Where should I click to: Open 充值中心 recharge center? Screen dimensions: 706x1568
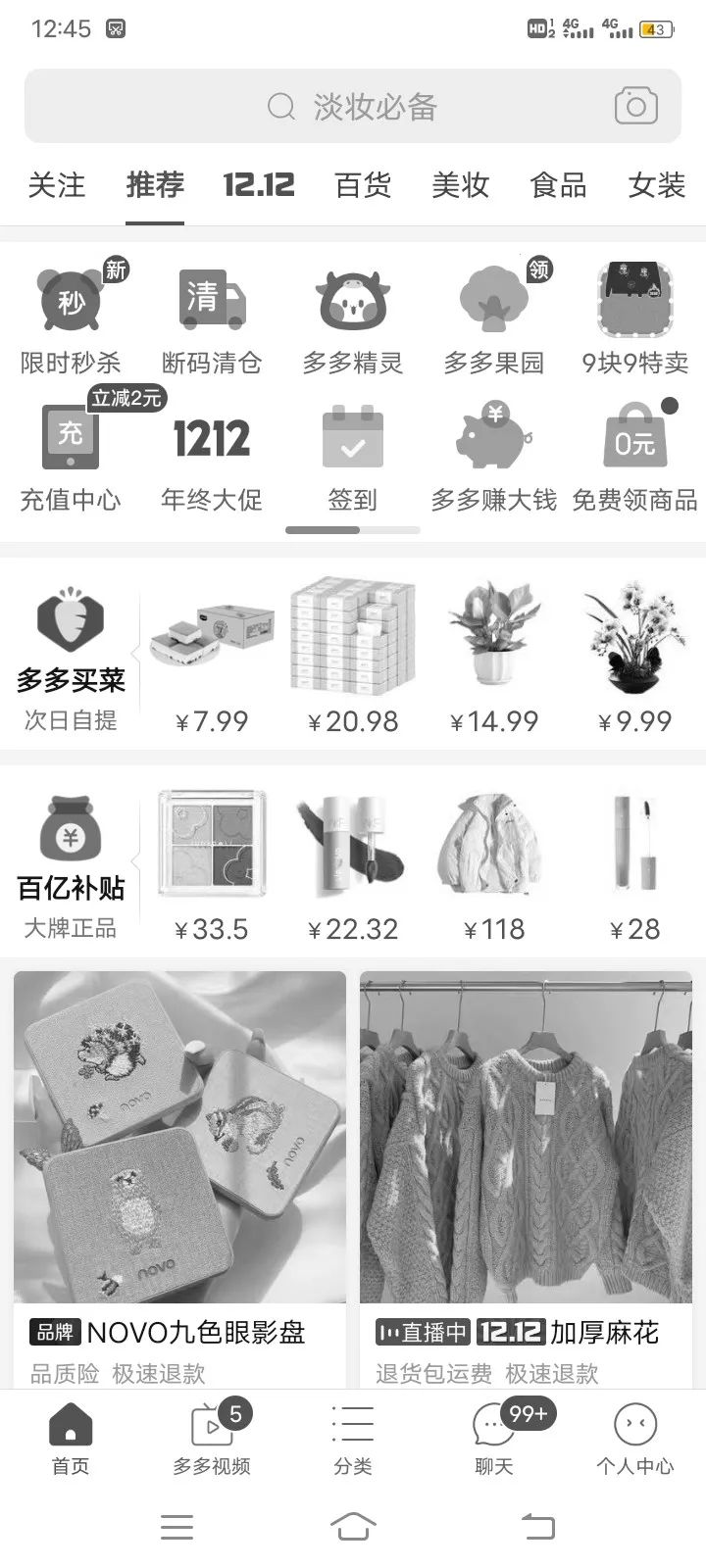point(71,456)
